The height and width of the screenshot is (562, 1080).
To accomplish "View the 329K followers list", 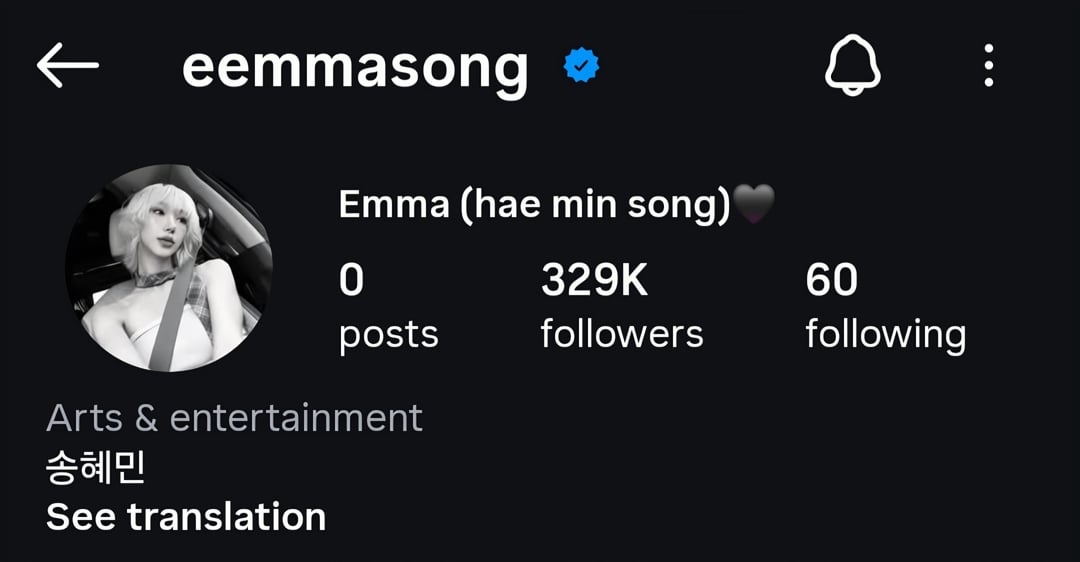I will point(621,306).
